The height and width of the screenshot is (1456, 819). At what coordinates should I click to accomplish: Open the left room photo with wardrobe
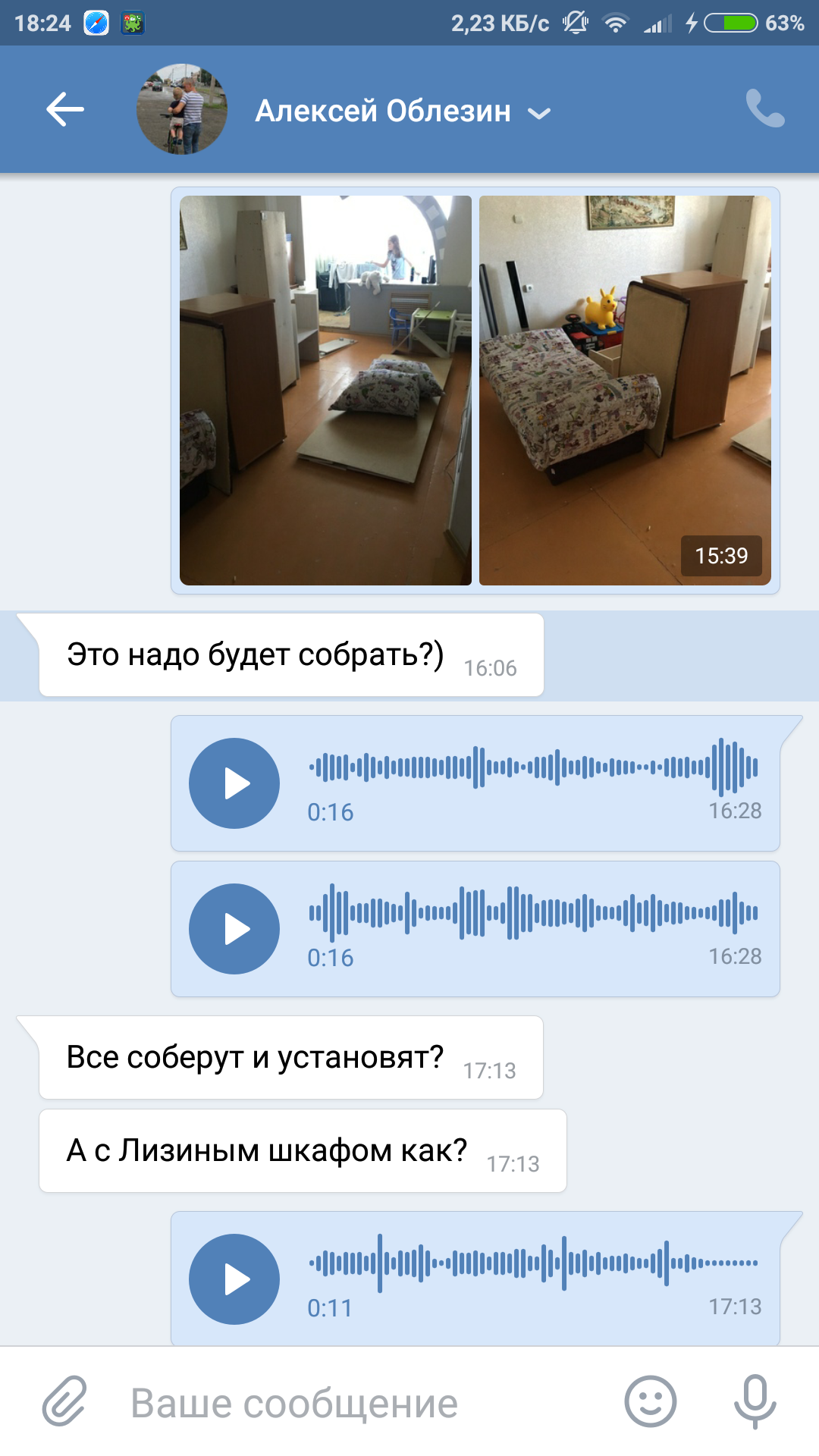pyautogui.click(x=325, y=390)
